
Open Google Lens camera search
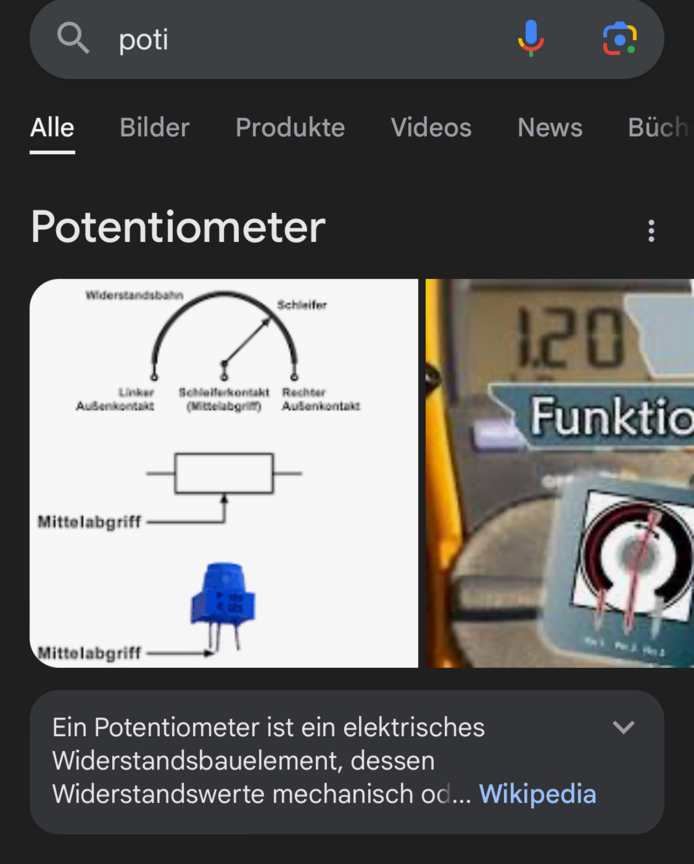(619, 39)
